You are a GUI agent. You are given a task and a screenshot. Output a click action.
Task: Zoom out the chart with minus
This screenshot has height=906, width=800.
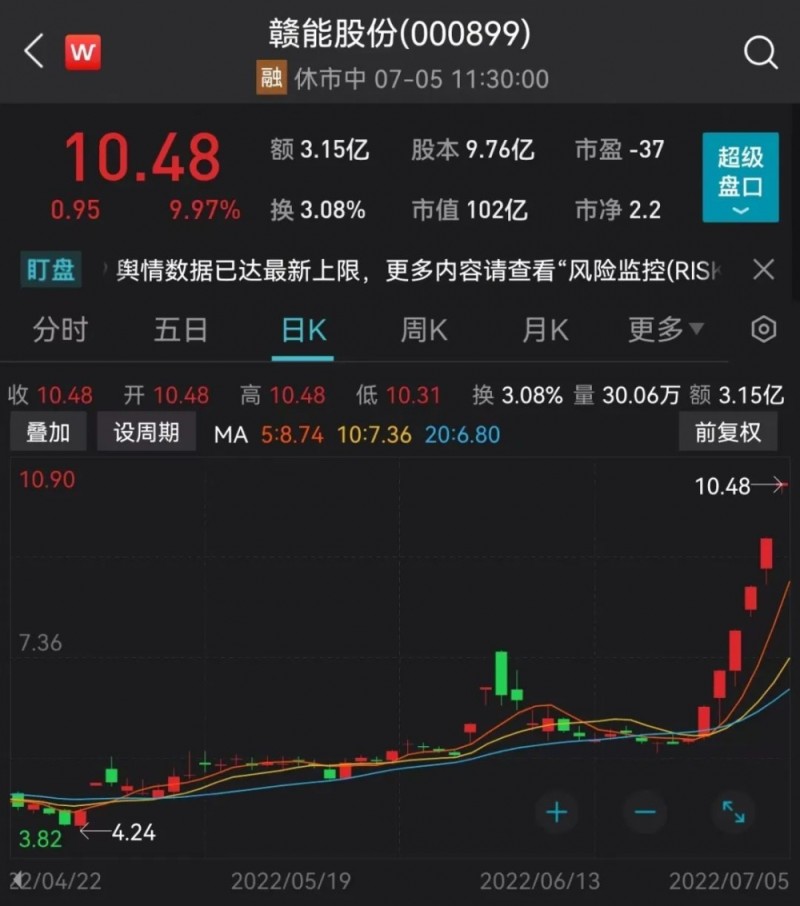coord(645,811)
